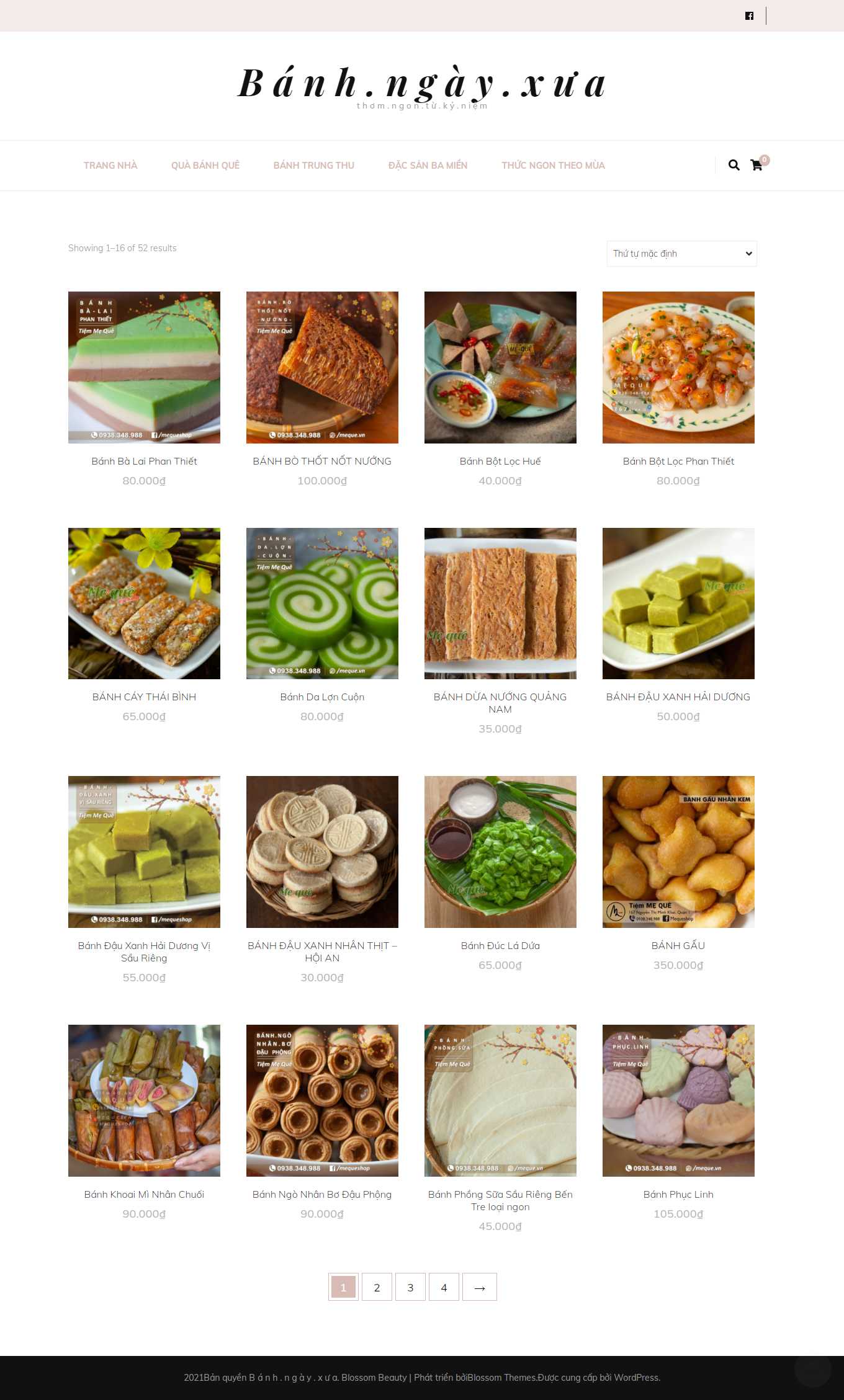Viewport: 844px width, 1400px height.
Task: Open the Facebook page icon
Action: (x=749, y=16)
